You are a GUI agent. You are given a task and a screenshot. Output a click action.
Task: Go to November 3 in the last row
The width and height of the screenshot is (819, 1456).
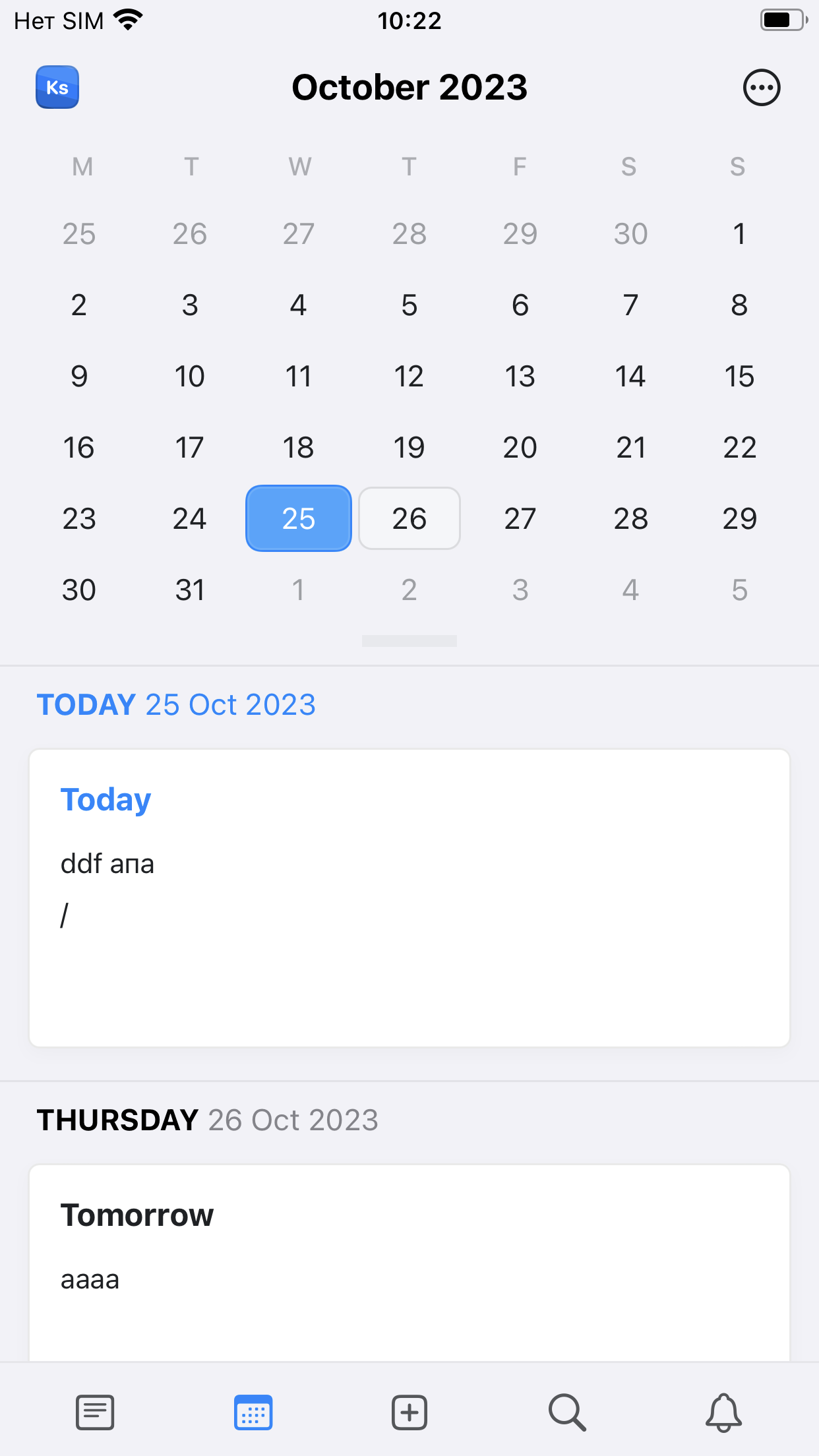point(520,590)
